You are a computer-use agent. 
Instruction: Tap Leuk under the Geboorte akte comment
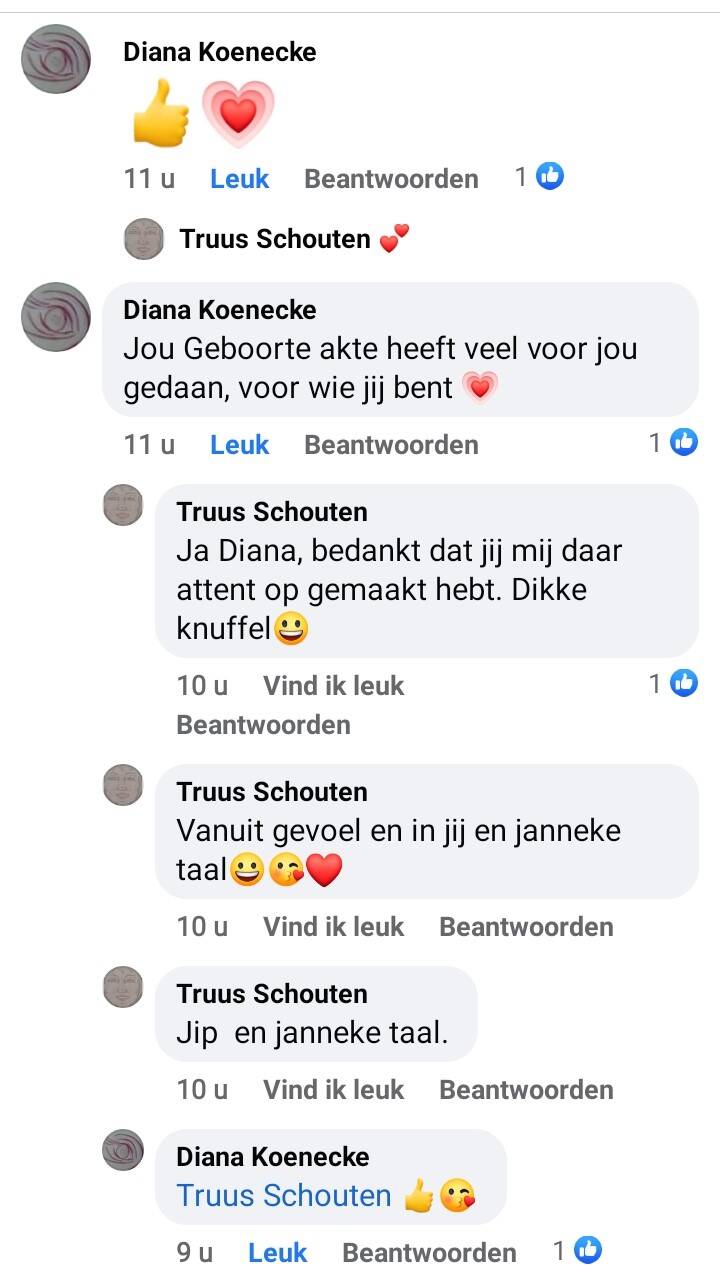(239, 445)
